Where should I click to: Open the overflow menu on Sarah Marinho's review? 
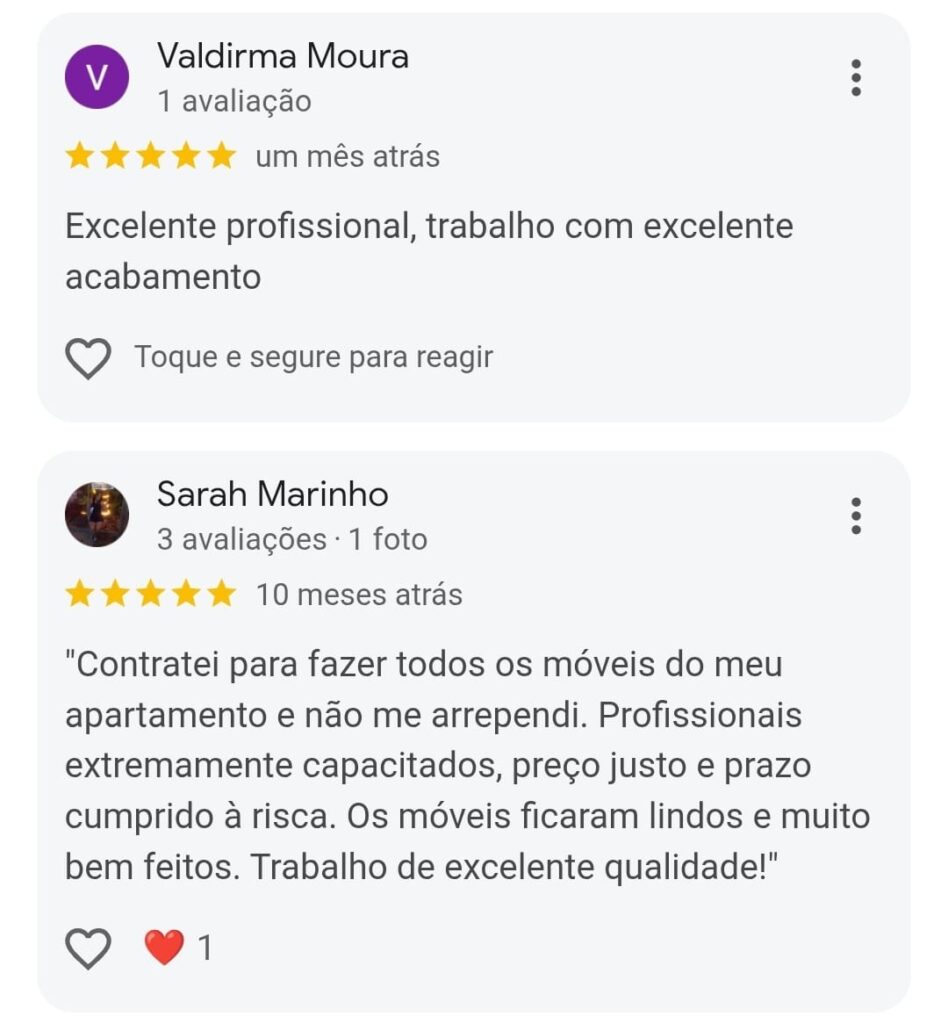(x=856, y=515)
